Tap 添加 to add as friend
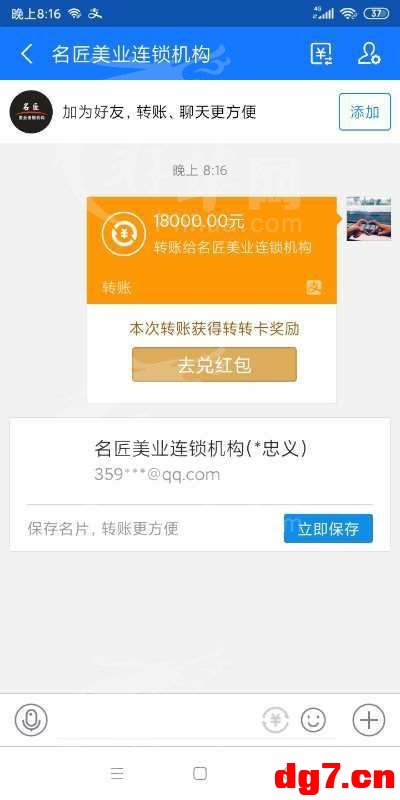Screen dimensions: 400x800 tap(365, 112)
